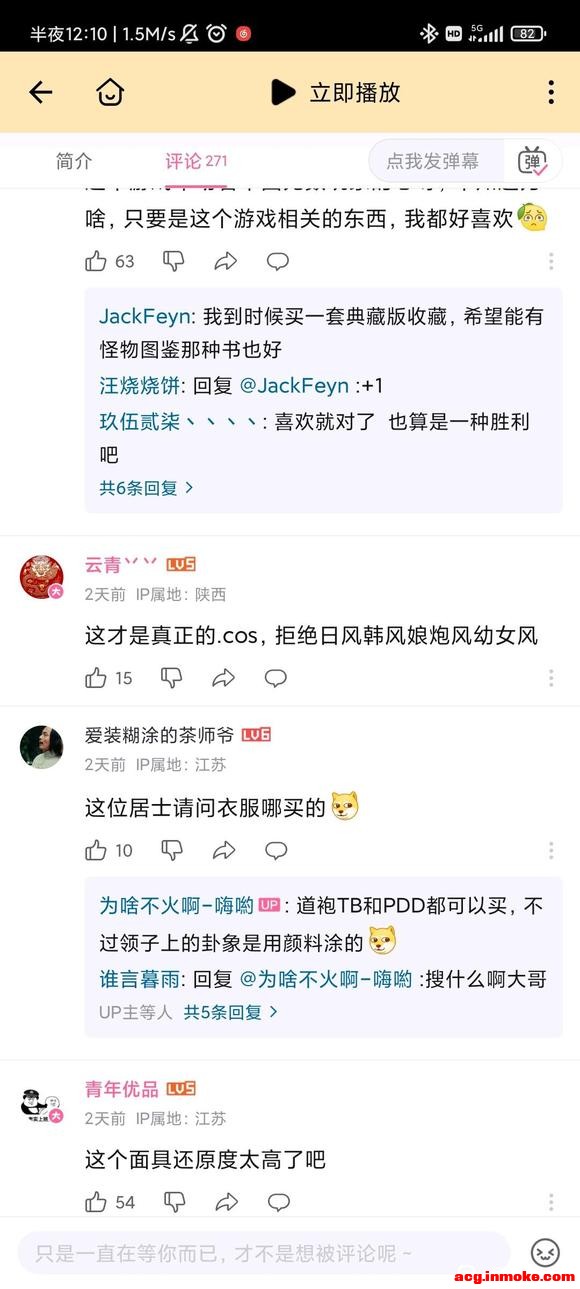The image size is (580, 1289).
Task: Open more options for 青年优品's comment
Action: [551, 1202]
